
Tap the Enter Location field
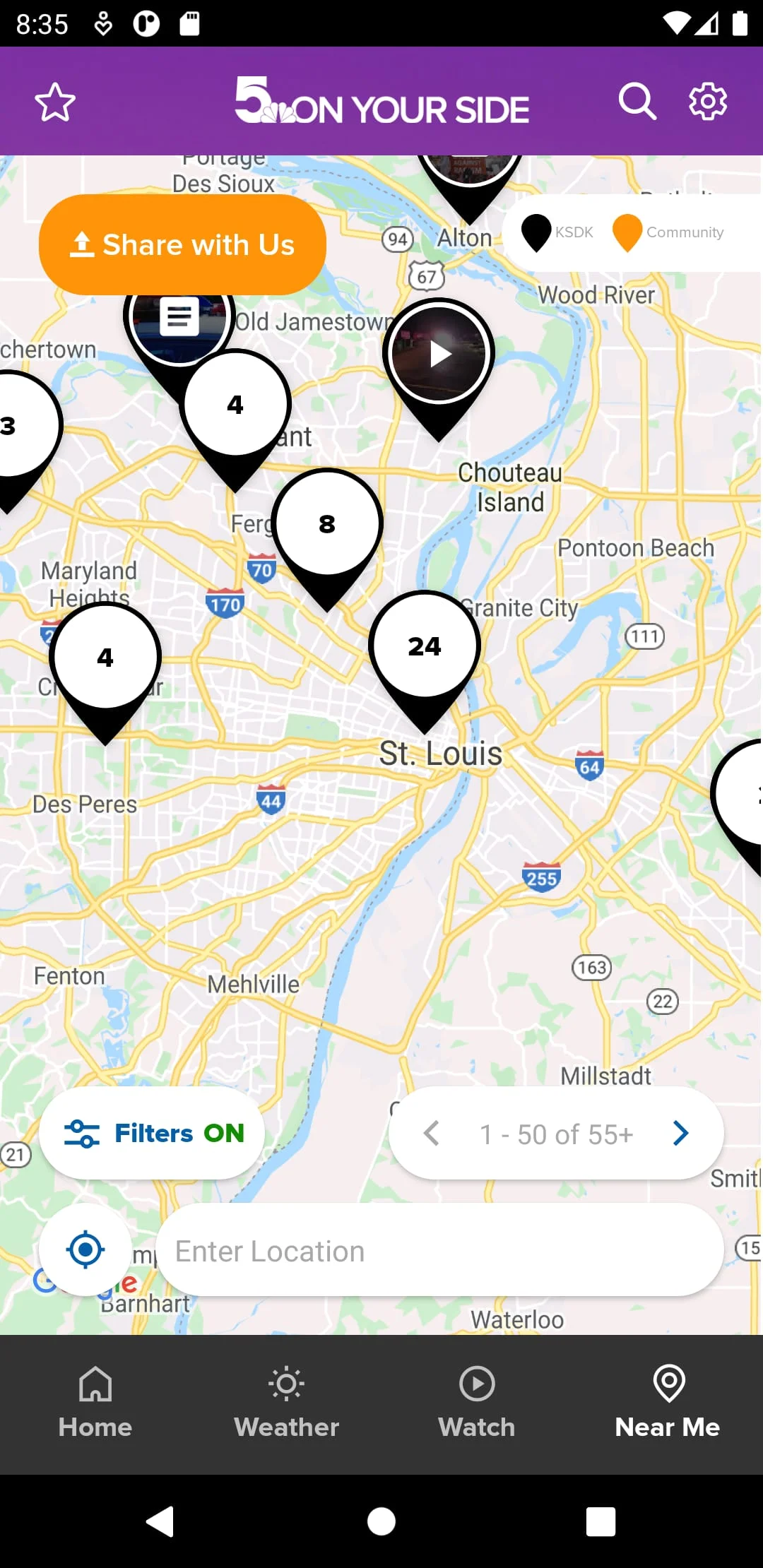click(x=438, y=1251)
